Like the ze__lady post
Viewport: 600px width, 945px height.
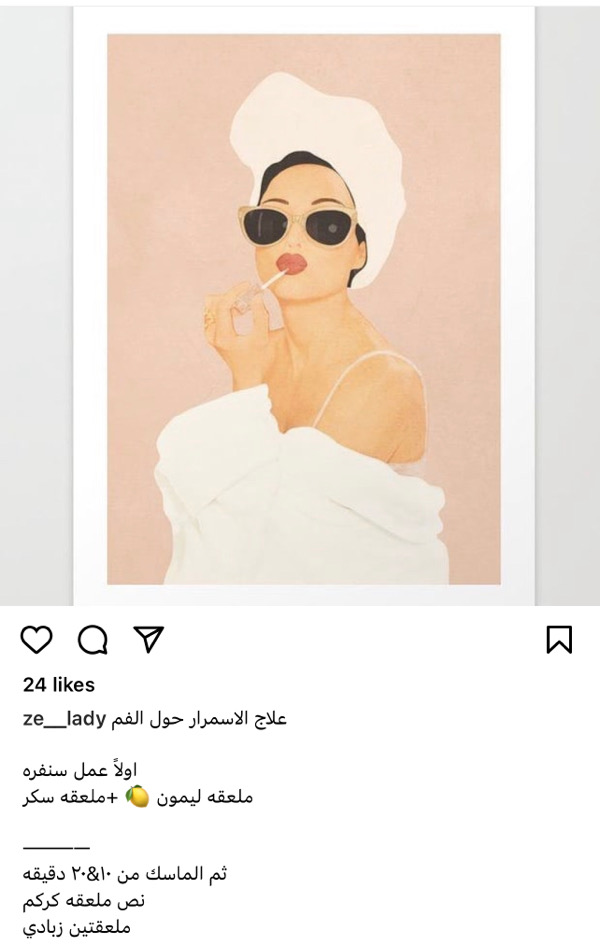36,640
